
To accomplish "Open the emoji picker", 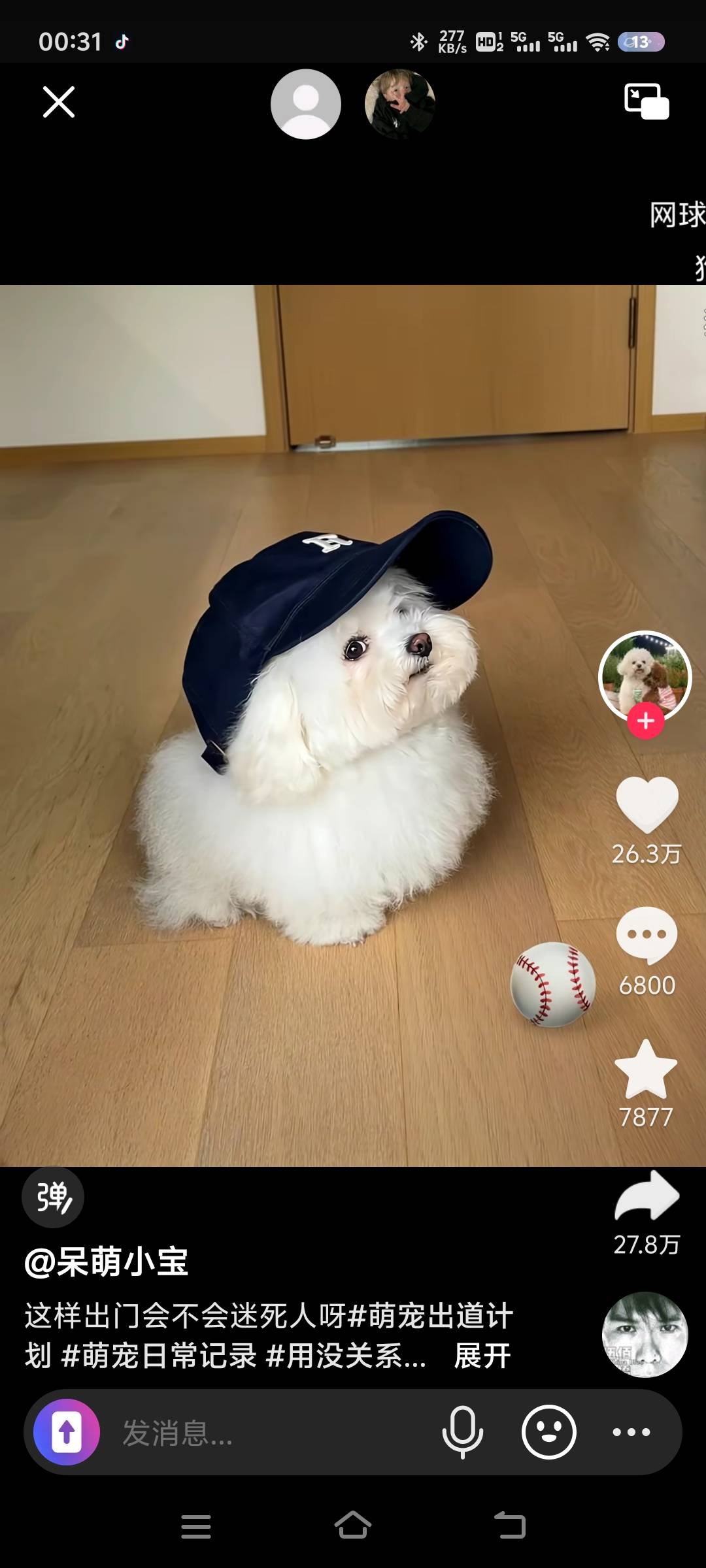I will tap(548, 1432).
